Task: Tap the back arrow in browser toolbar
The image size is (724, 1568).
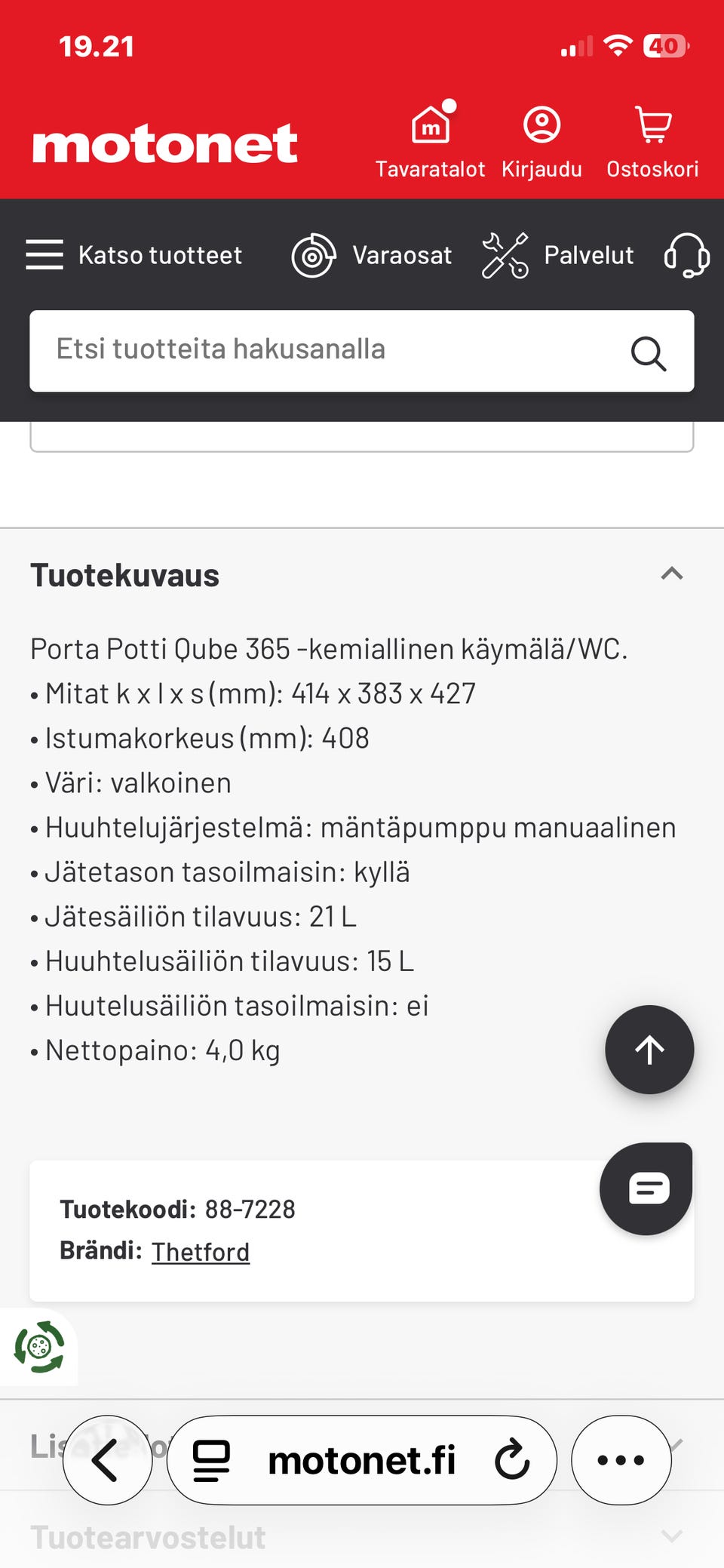Action: click(x=107, y=1459)
